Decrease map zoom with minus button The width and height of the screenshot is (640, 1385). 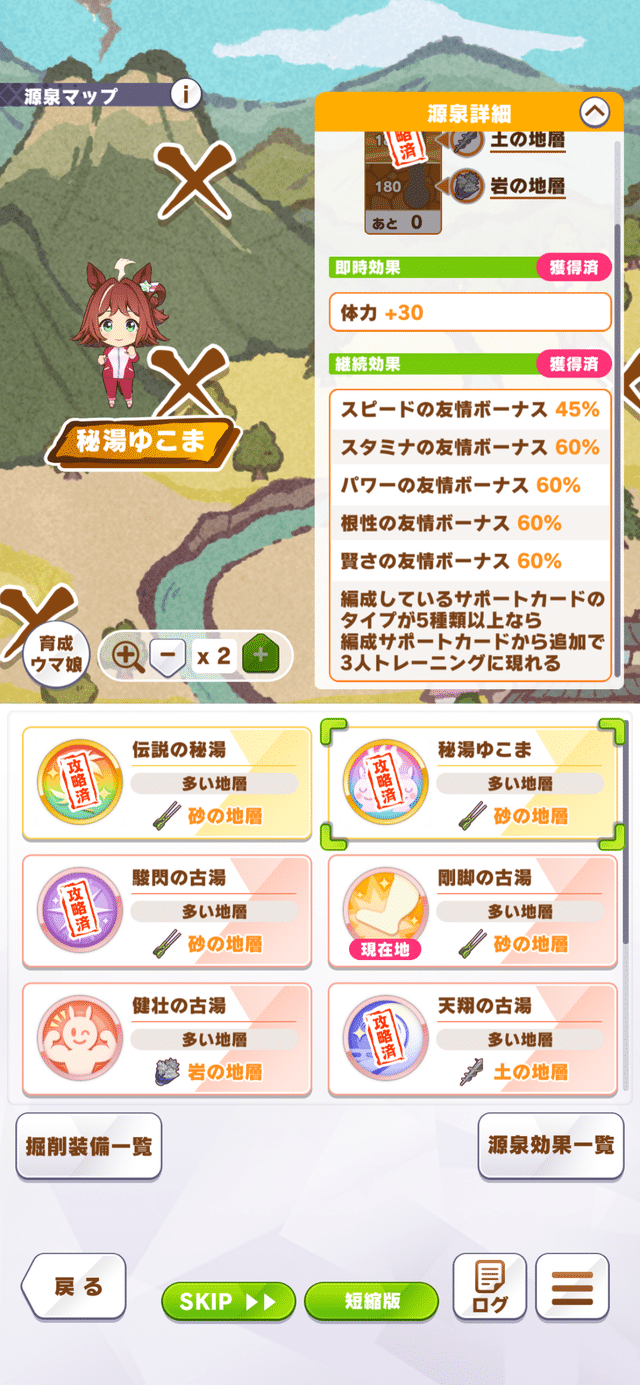167,656
